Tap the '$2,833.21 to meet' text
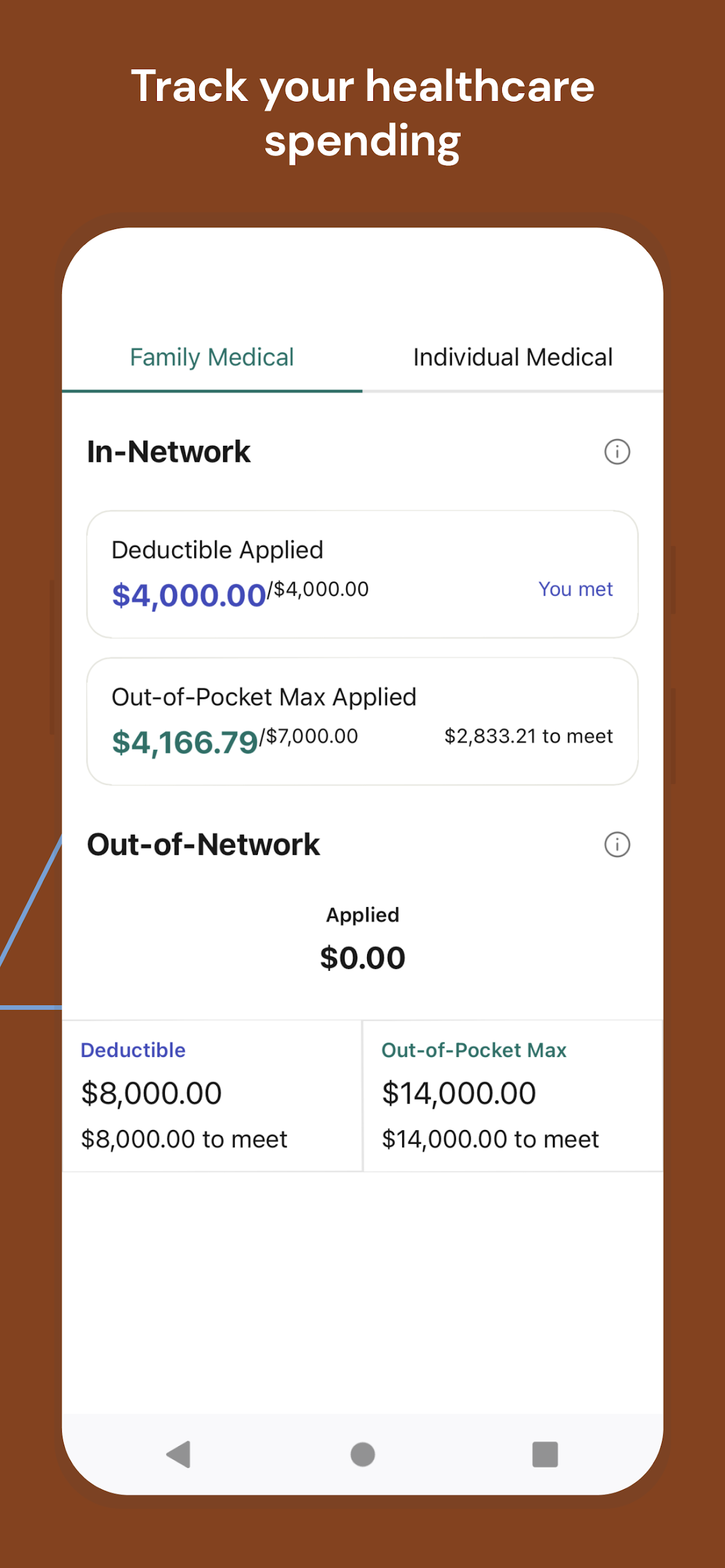725x1568 pixels. pos(528,736)
